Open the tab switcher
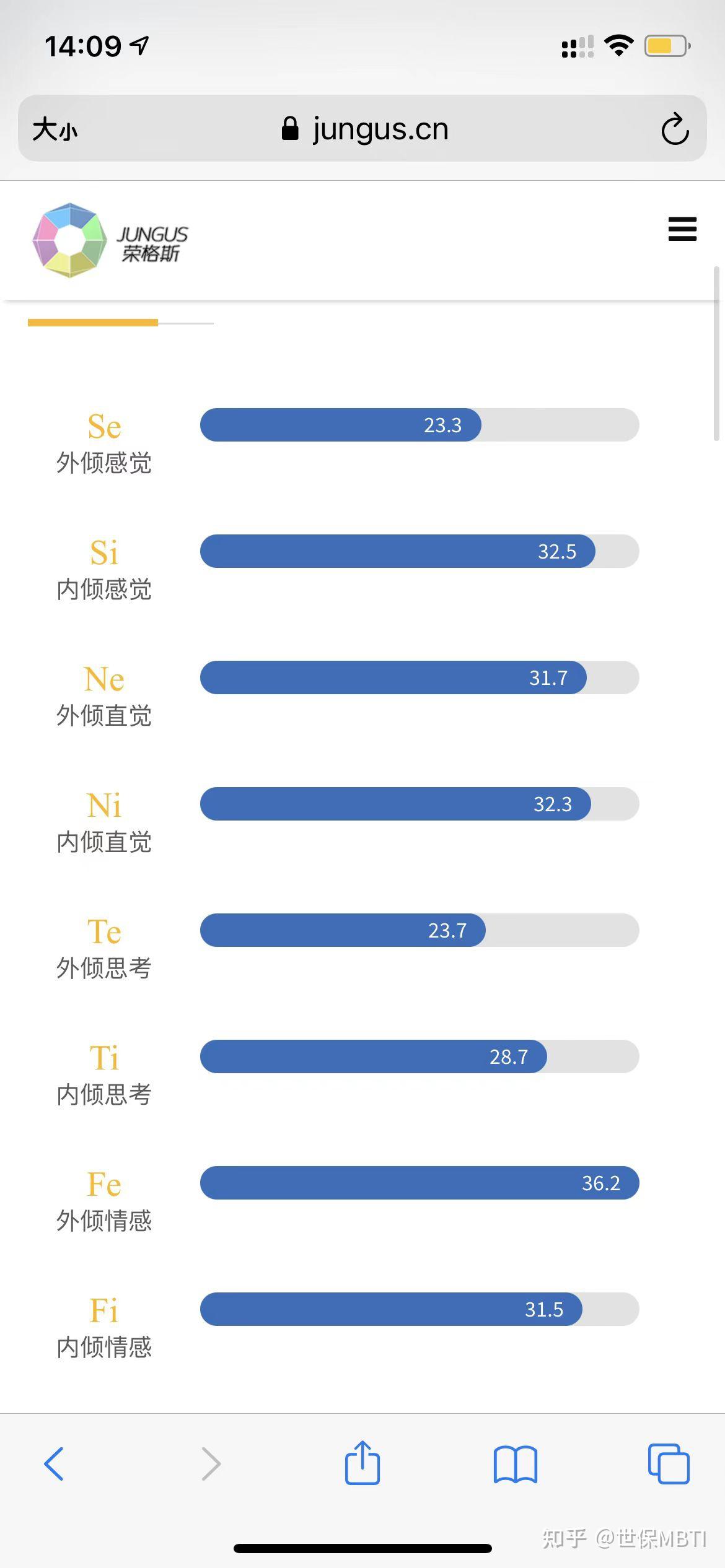Screen dimensions: 725x1568 [x=669, y=1465]
